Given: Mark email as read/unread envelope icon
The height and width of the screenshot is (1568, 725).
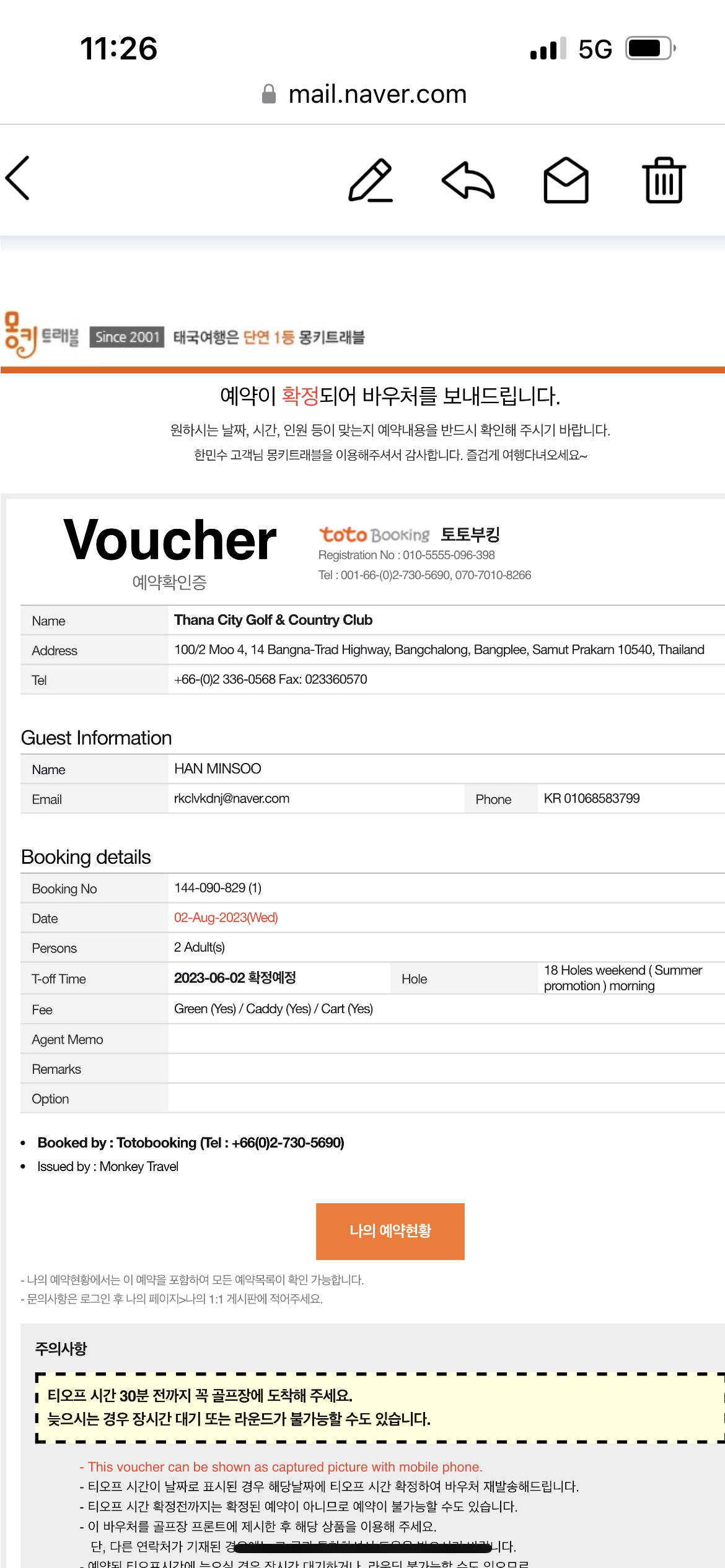Looking at the screenshot, I should point(566,180).
